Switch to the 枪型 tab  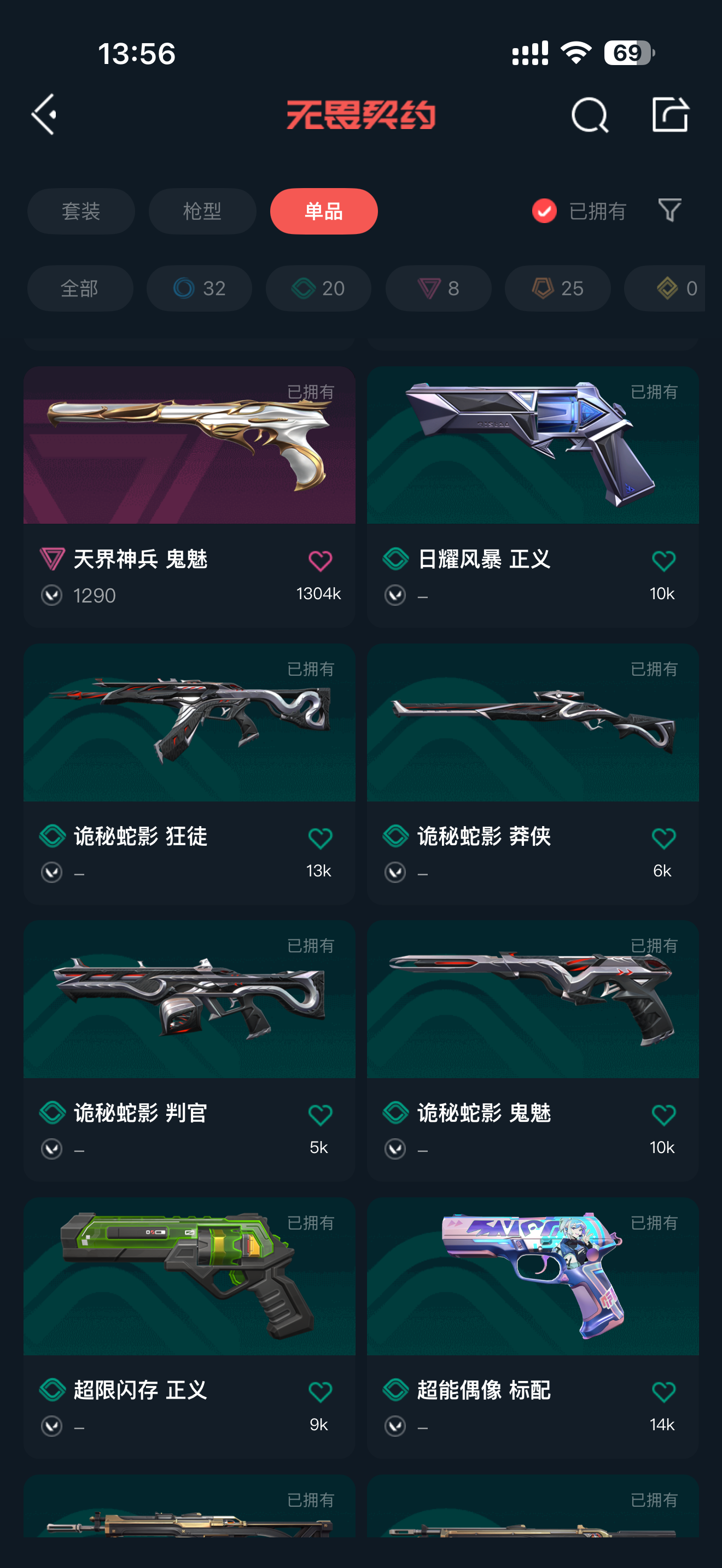[202, 211]
